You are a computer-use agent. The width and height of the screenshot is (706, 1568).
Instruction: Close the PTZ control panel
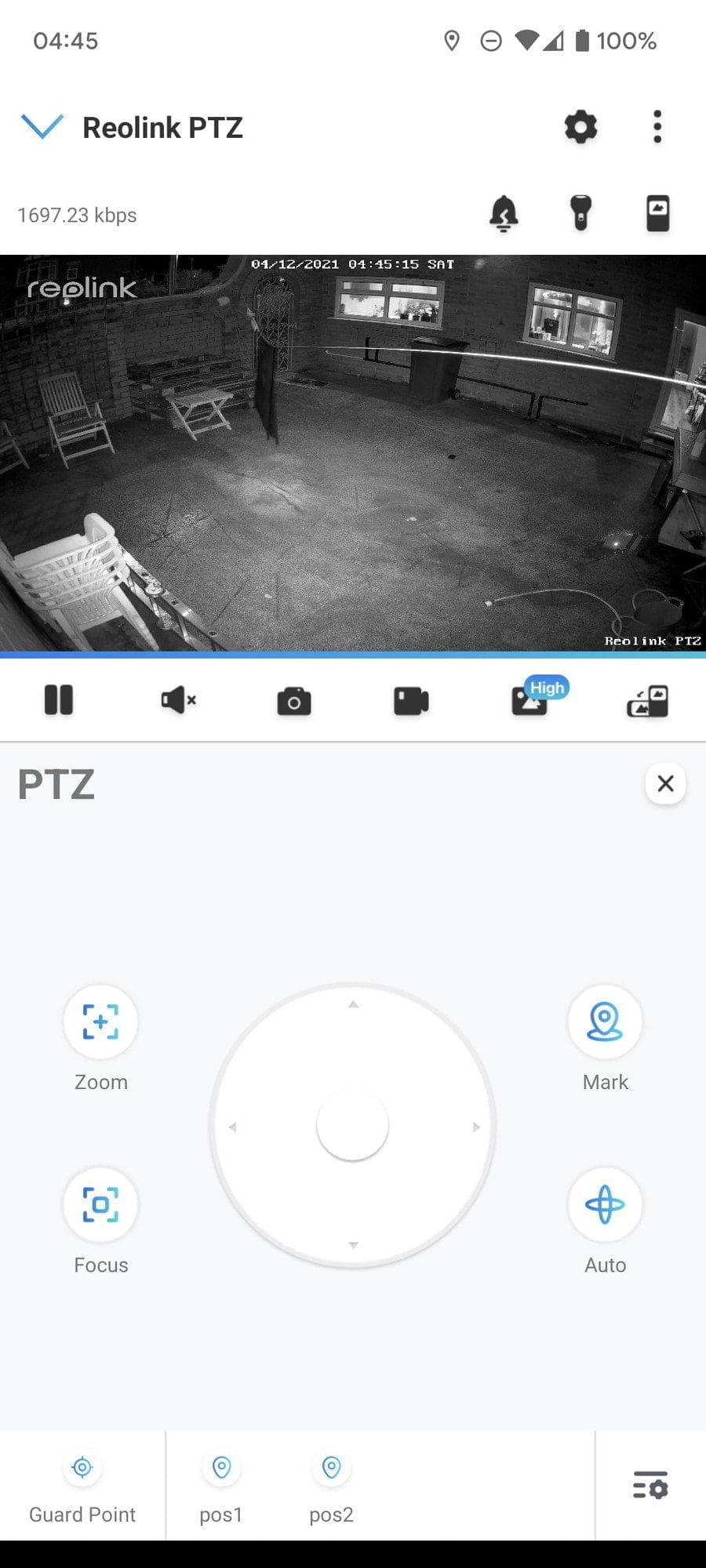point(665,783)
